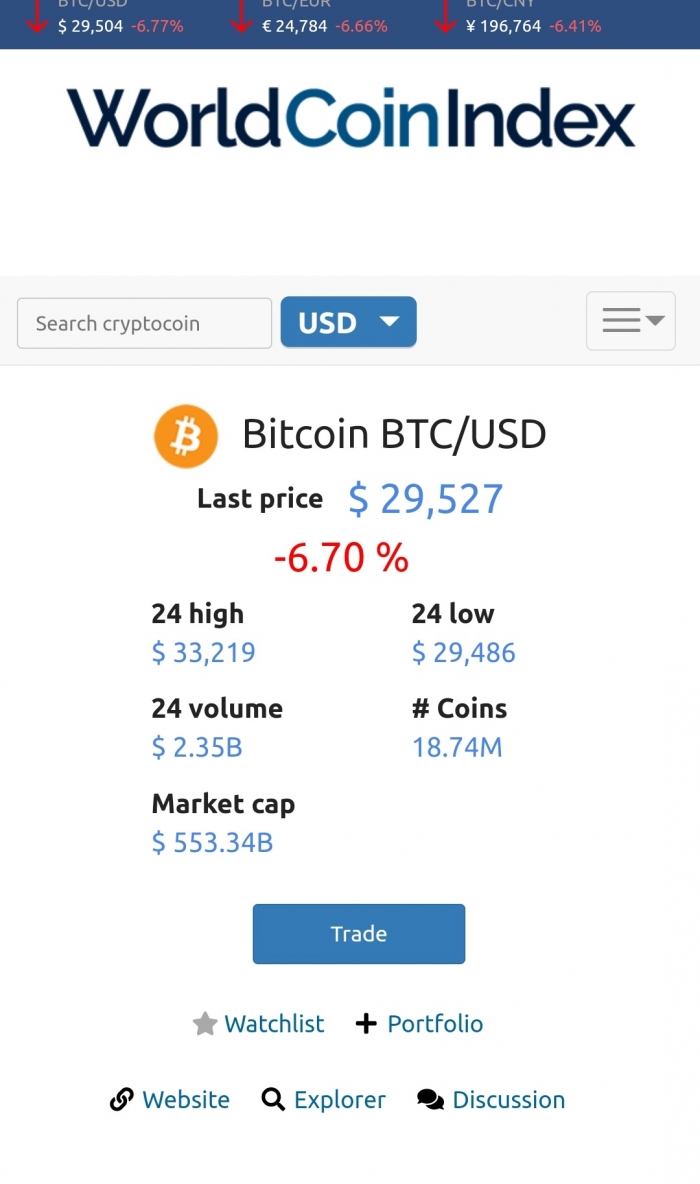700x1184 pixels.
Task: Add Bitcoin to Watchlist
Action: pyautogui.click(x=258, y=1024)
